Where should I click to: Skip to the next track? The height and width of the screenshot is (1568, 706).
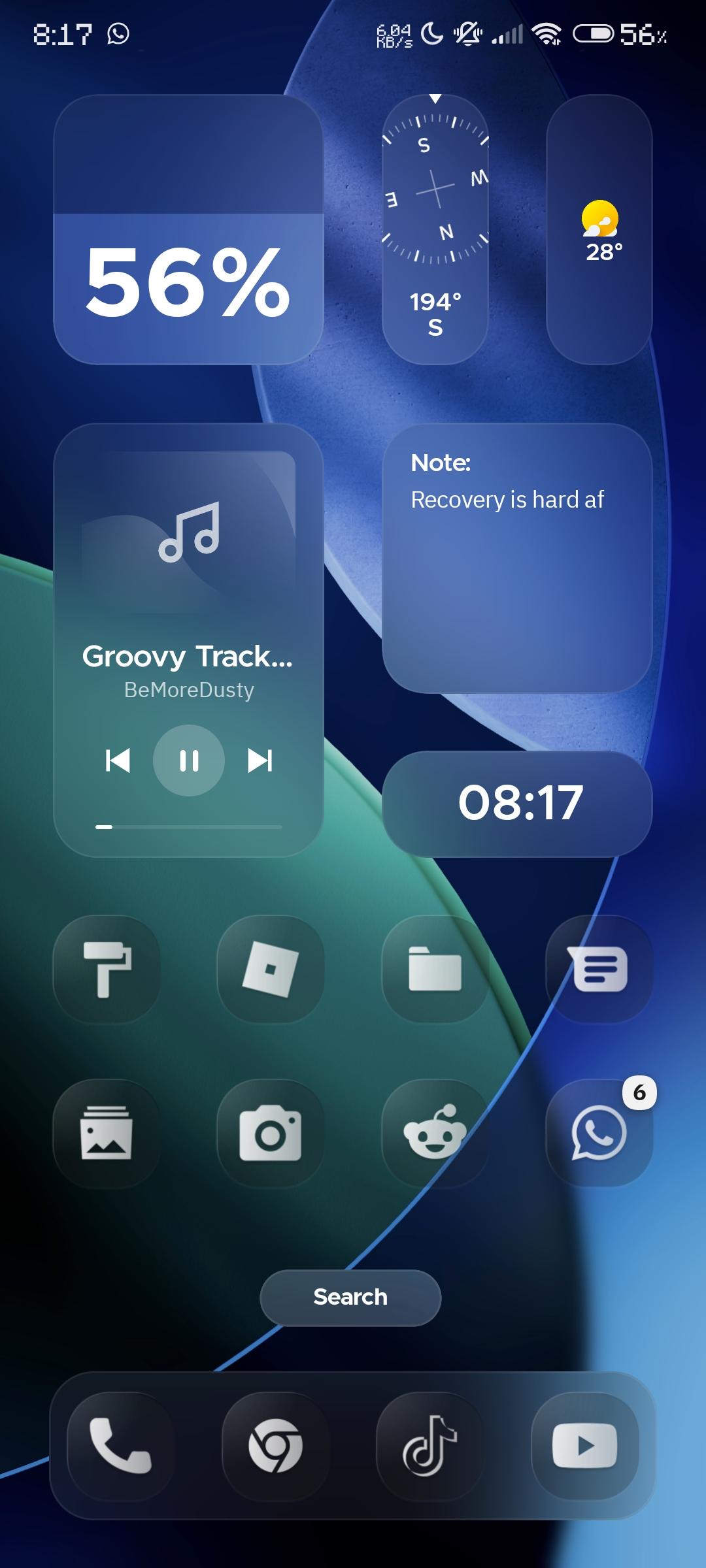point(260,760)
